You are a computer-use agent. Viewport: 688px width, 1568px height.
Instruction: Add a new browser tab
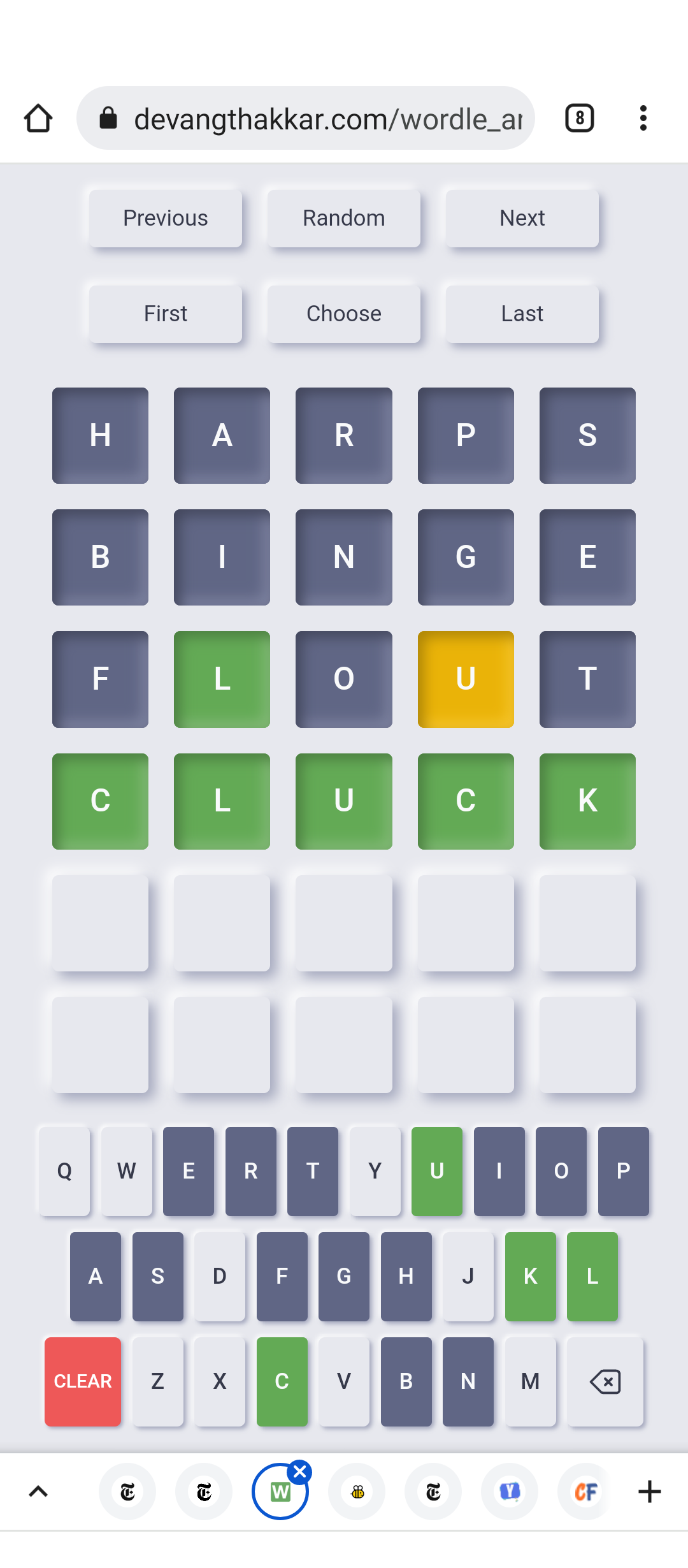(650, 1492)
